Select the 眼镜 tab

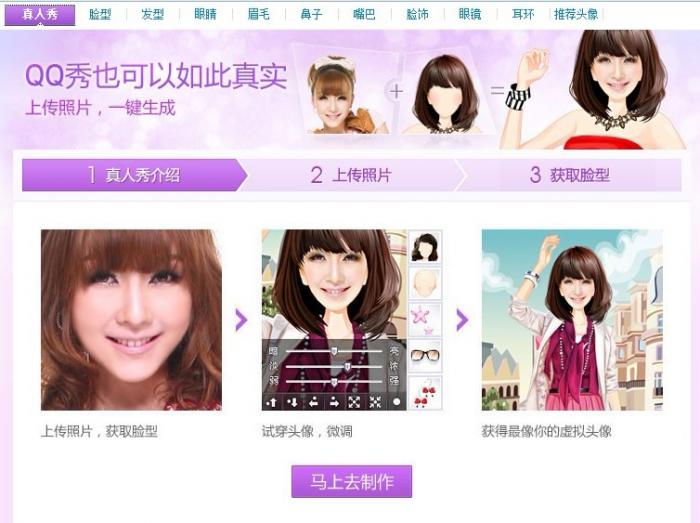point(470,14)
